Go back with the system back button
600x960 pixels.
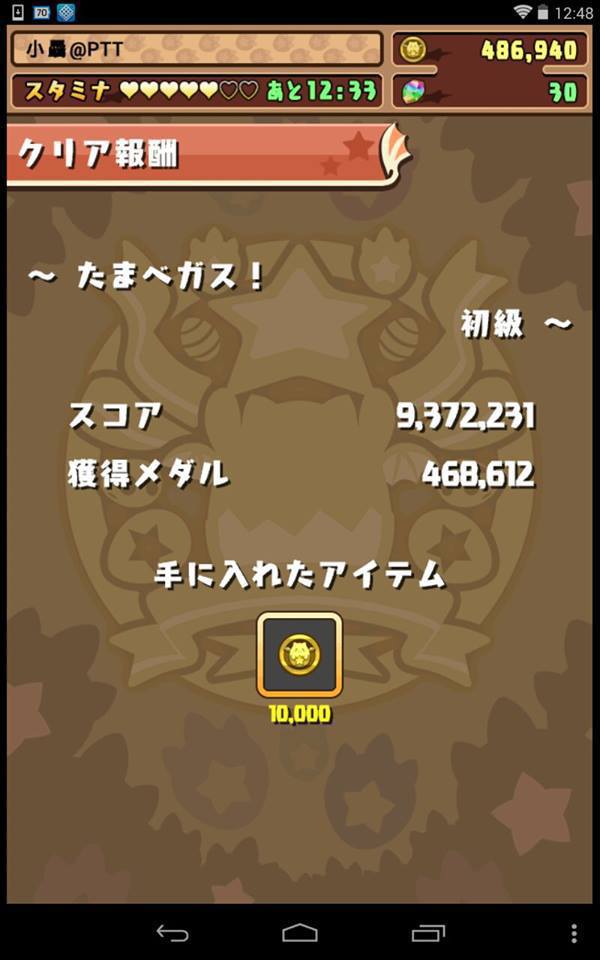click(172, 933)
